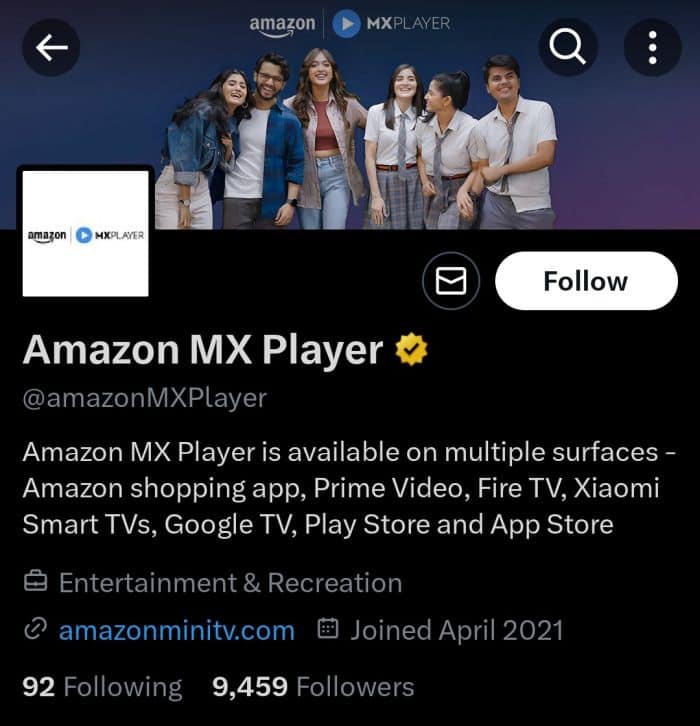Send a direct message via envelope icon
Image resolution: width=700 pixels, height=726 pixels.
point(451,282)
